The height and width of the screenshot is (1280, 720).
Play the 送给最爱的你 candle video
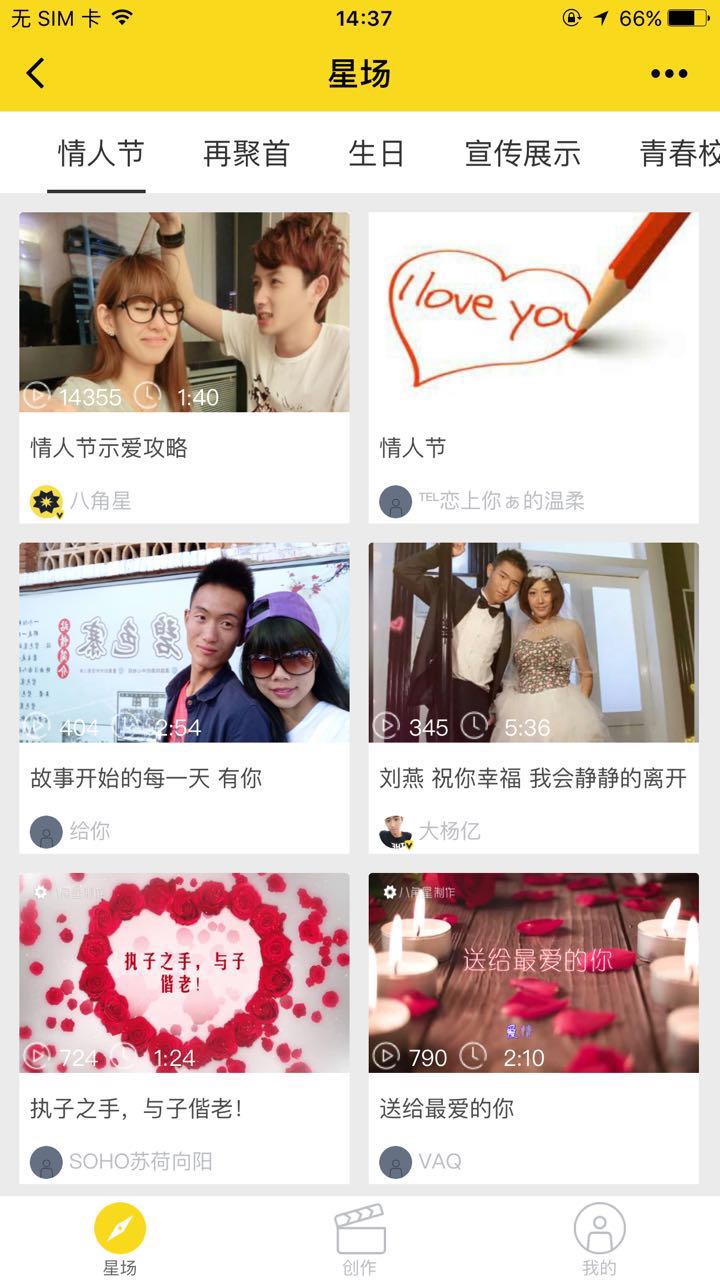click(x=533, y=972)
